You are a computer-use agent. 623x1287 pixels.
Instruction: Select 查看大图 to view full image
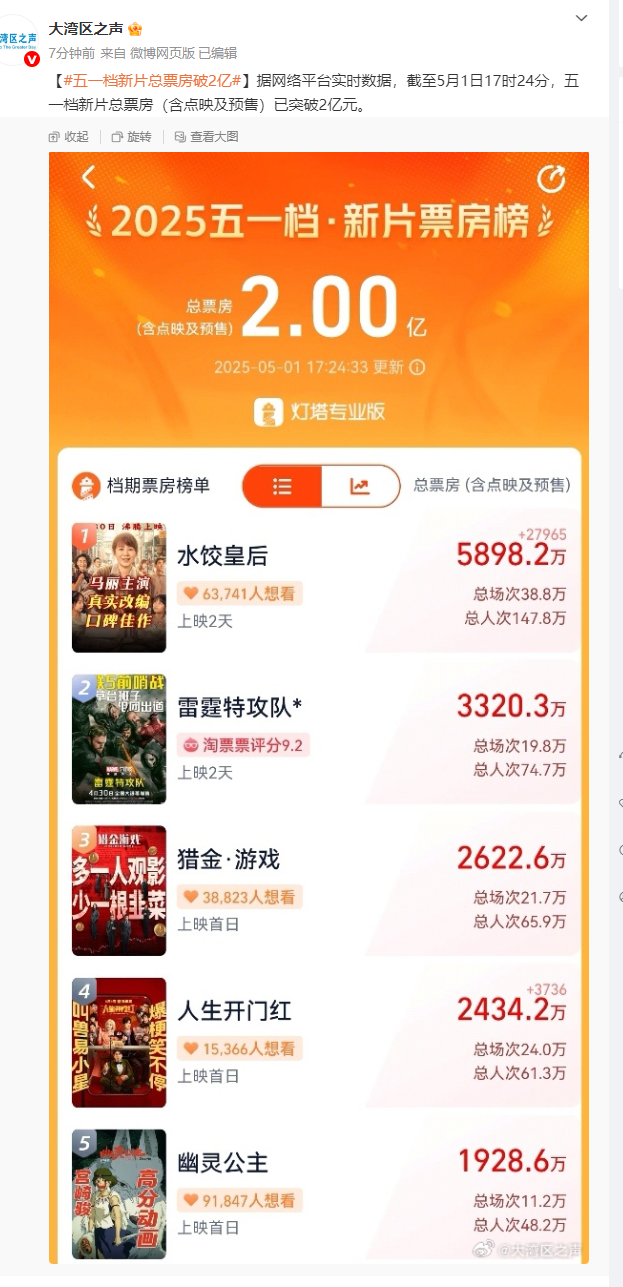(x=206, y=137)
